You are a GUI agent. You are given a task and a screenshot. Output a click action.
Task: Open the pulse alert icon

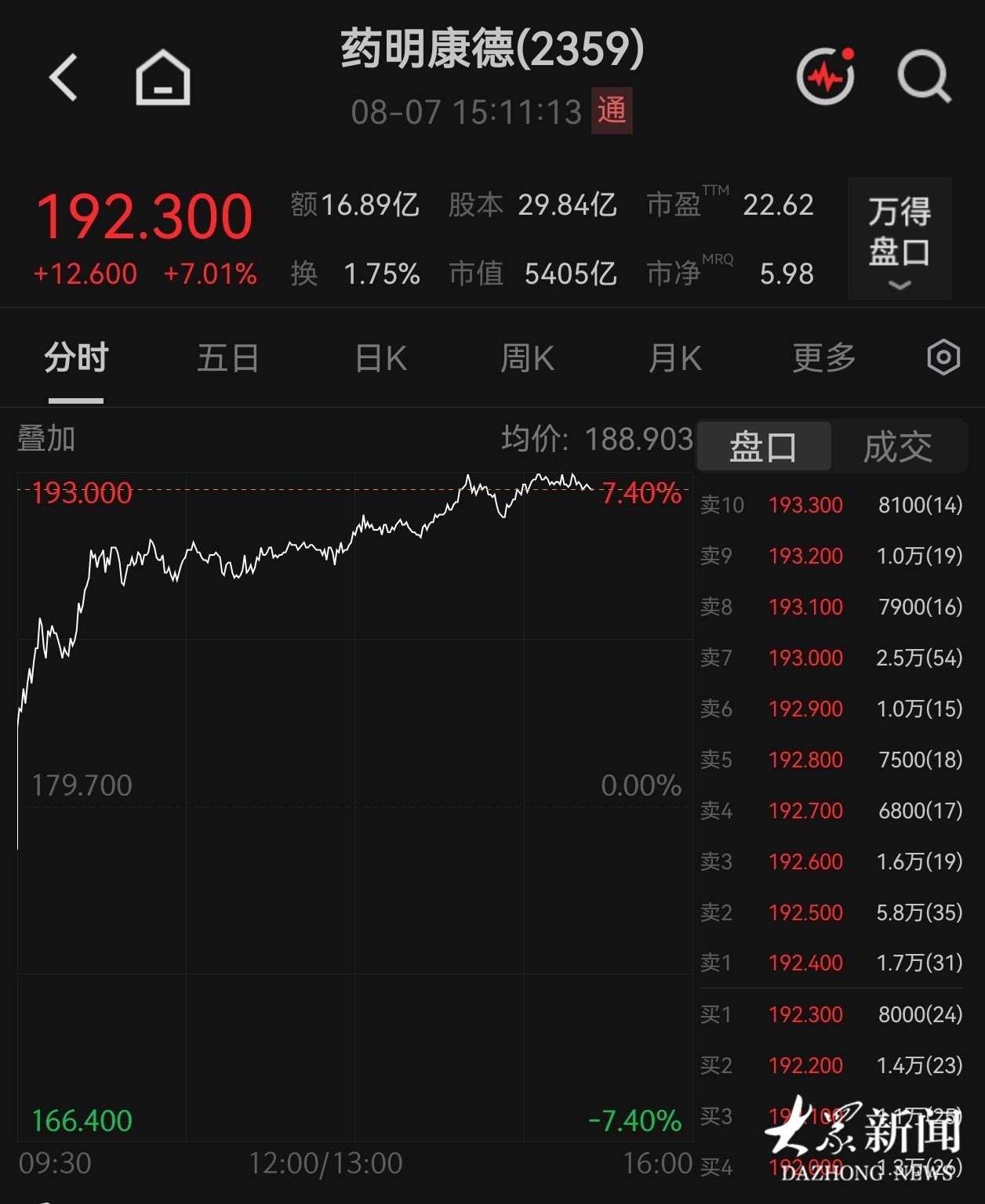(826, 76)
